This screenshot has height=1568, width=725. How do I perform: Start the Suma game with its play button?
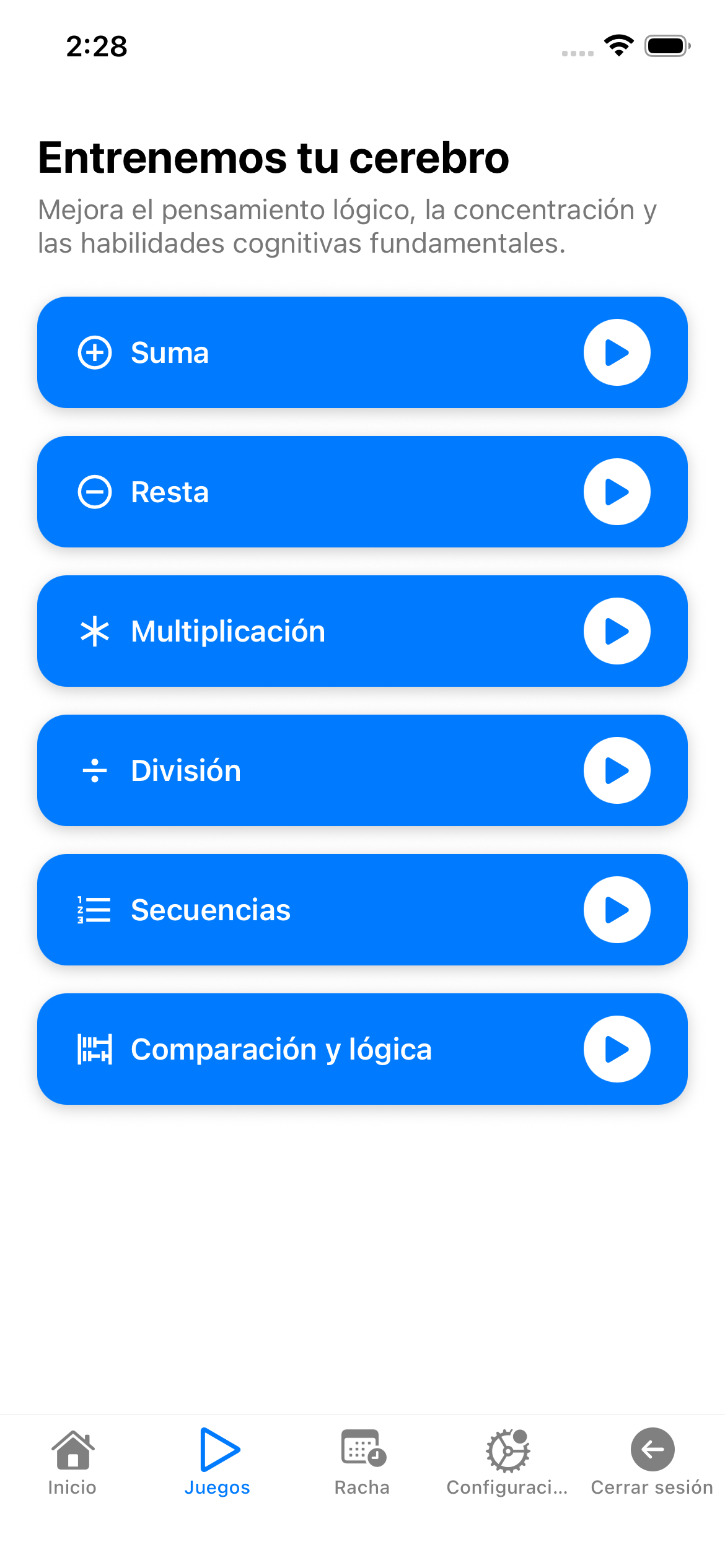coord(617,353)
